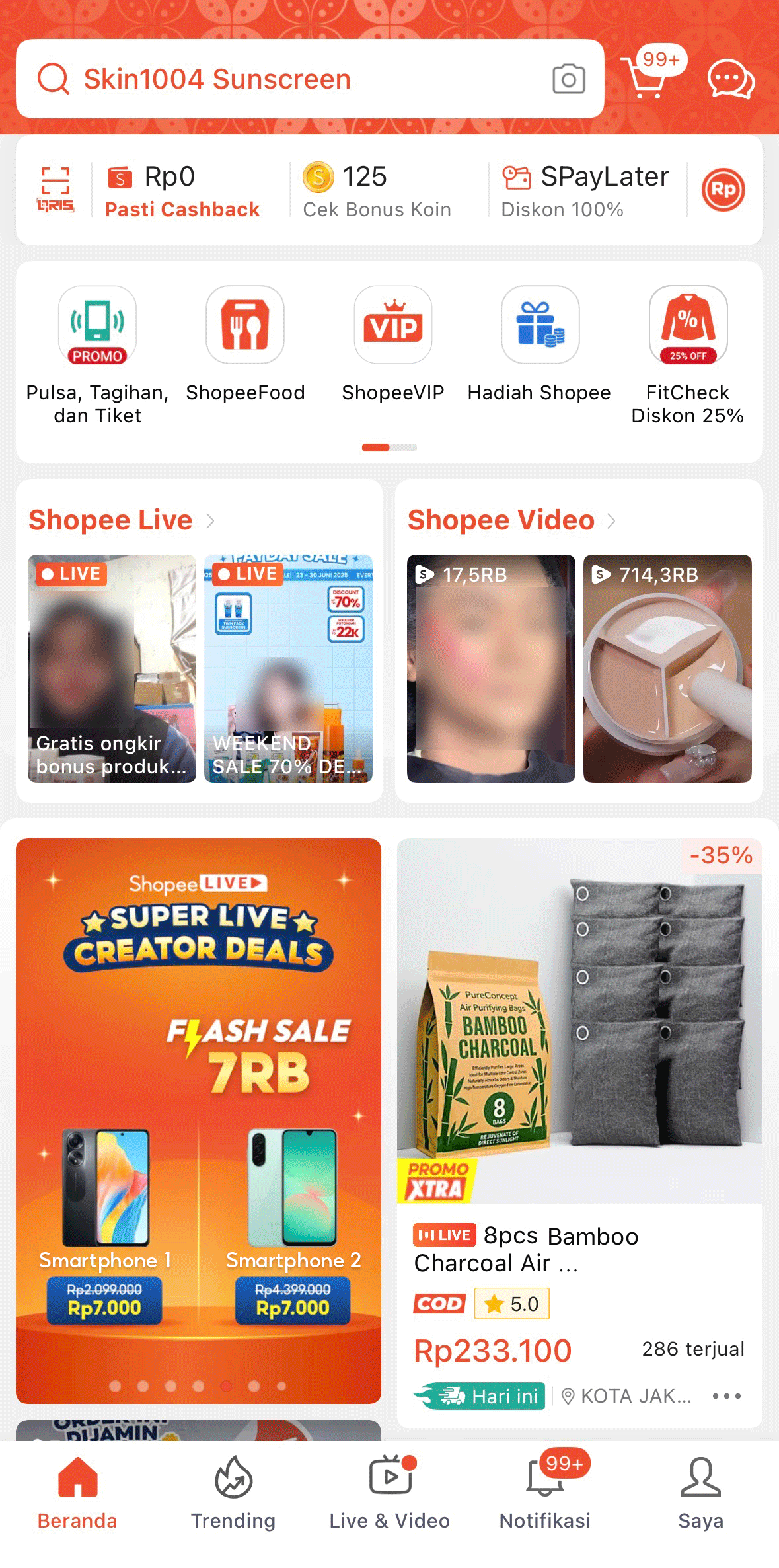779x1568 pixels.
Task: Open the QRIS scanner
Action: [56, 190]
